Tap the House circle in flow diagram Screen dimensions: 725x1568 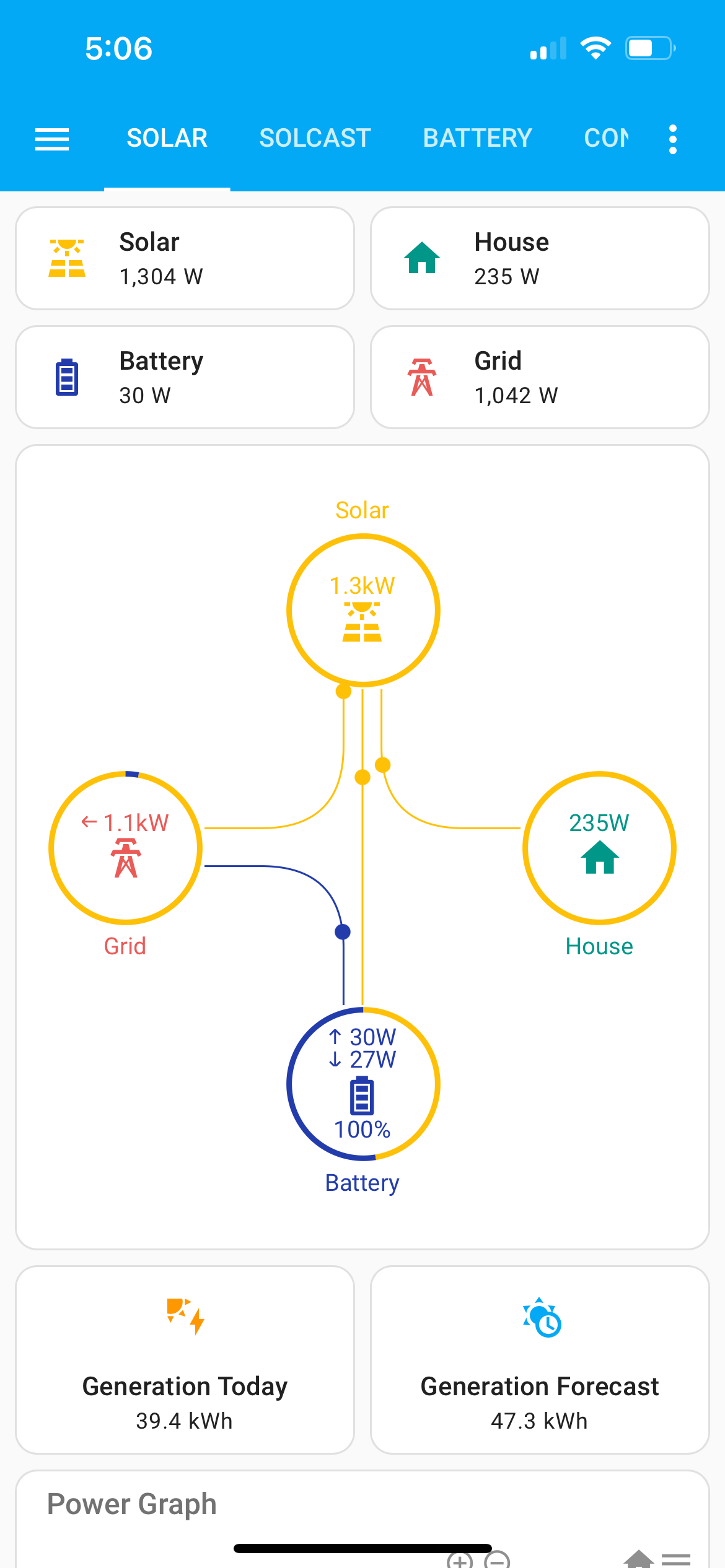click(x=599, y=848)
